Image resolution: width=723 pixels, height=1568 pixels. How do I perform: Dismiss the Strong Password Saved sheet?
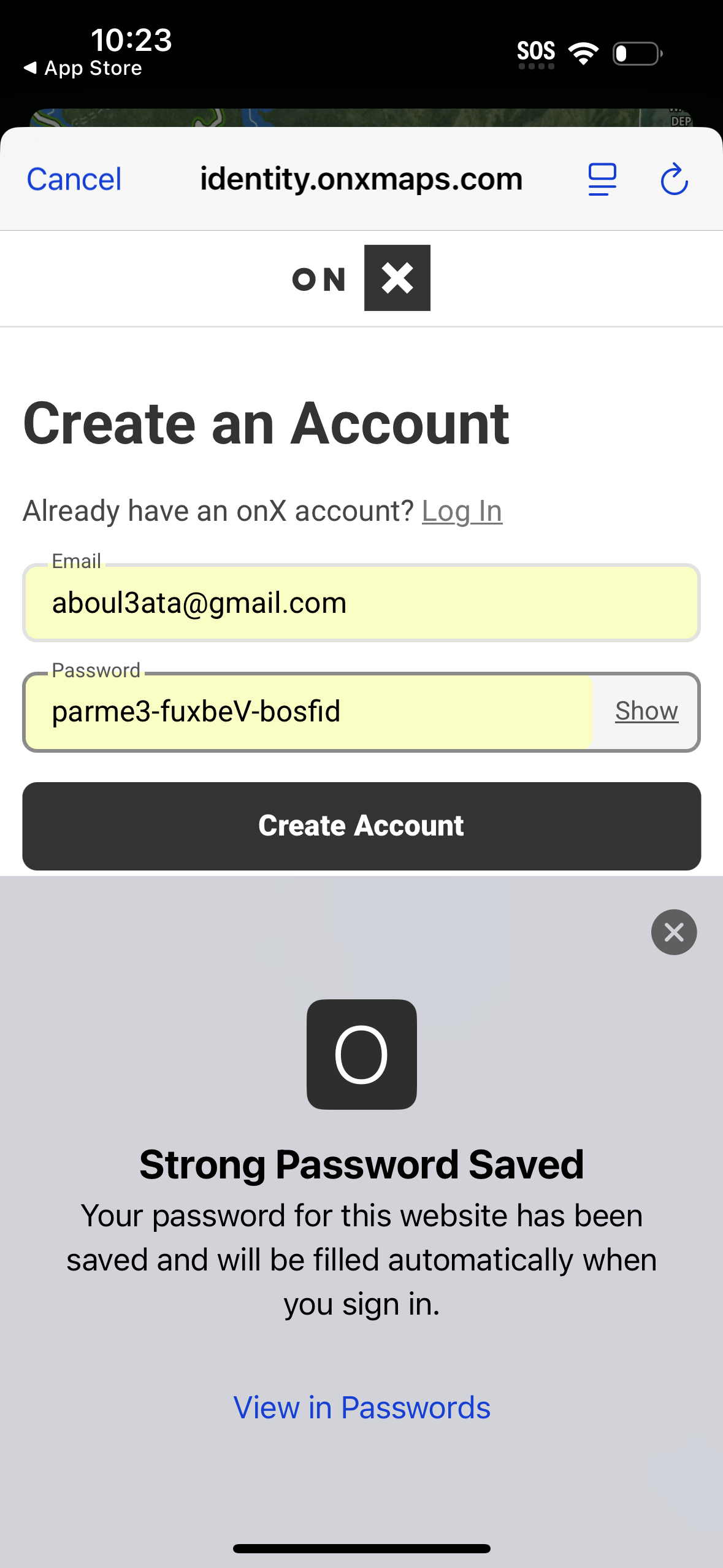673,932
